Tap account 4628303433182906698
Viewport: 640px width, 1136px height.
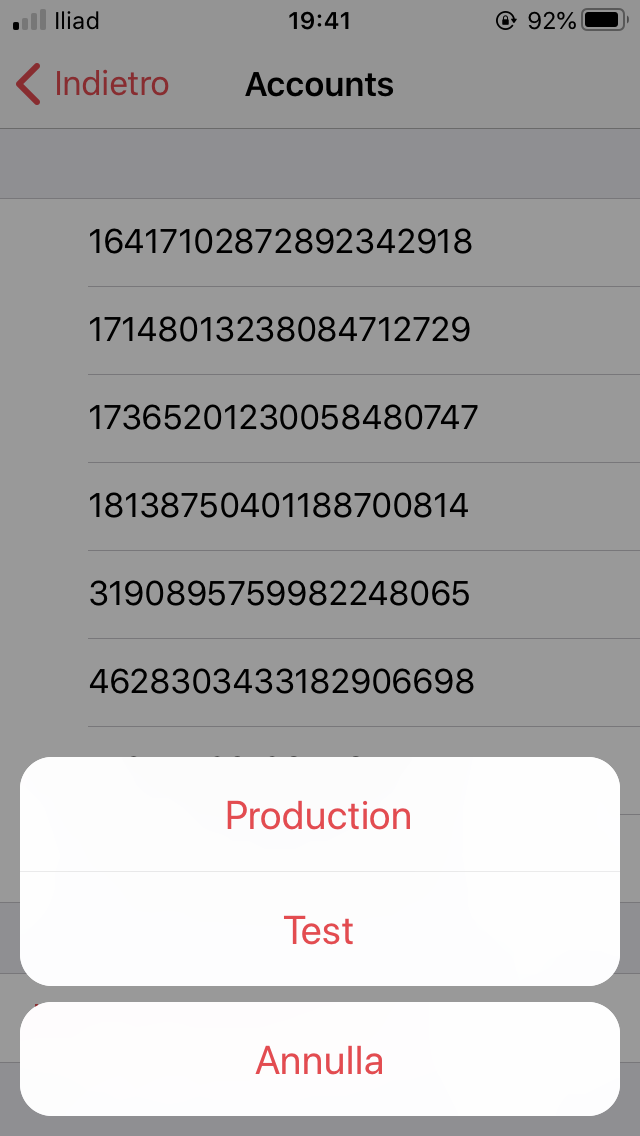pyautogui.click(x=281, y=682)
